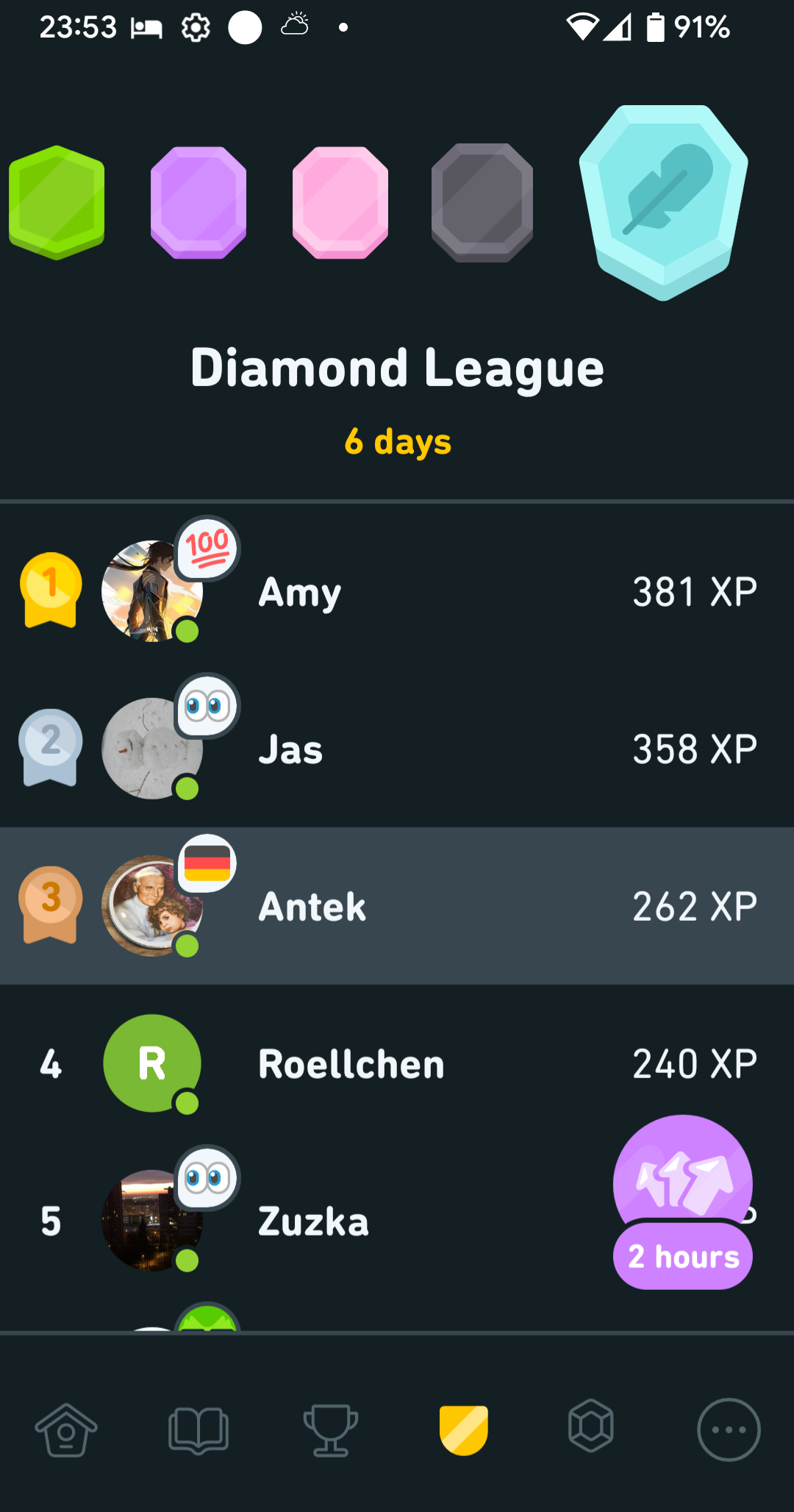
Task: Open the hexagon cube tab
Action: tap(591, 1426)
